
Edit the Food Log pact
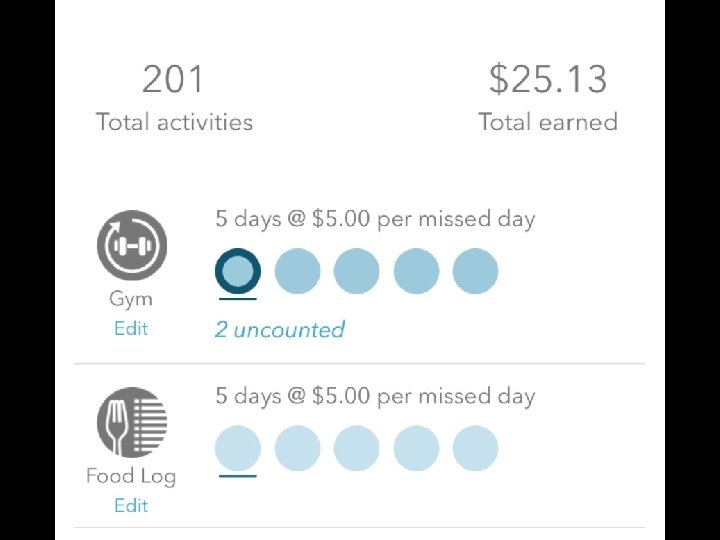[x=131, y=506]
